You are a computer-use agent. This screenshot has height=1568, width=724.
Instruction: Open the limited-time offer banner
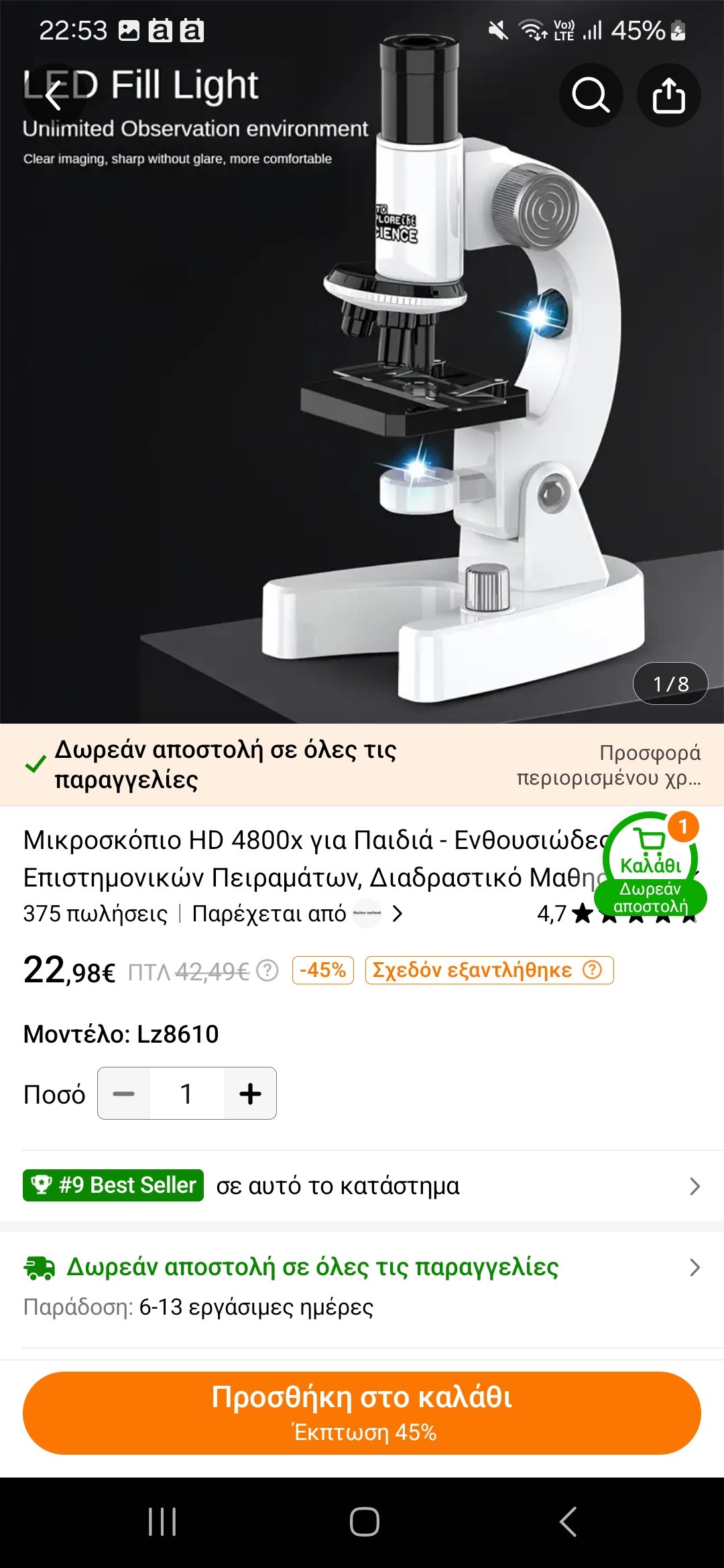pos(607,765)
